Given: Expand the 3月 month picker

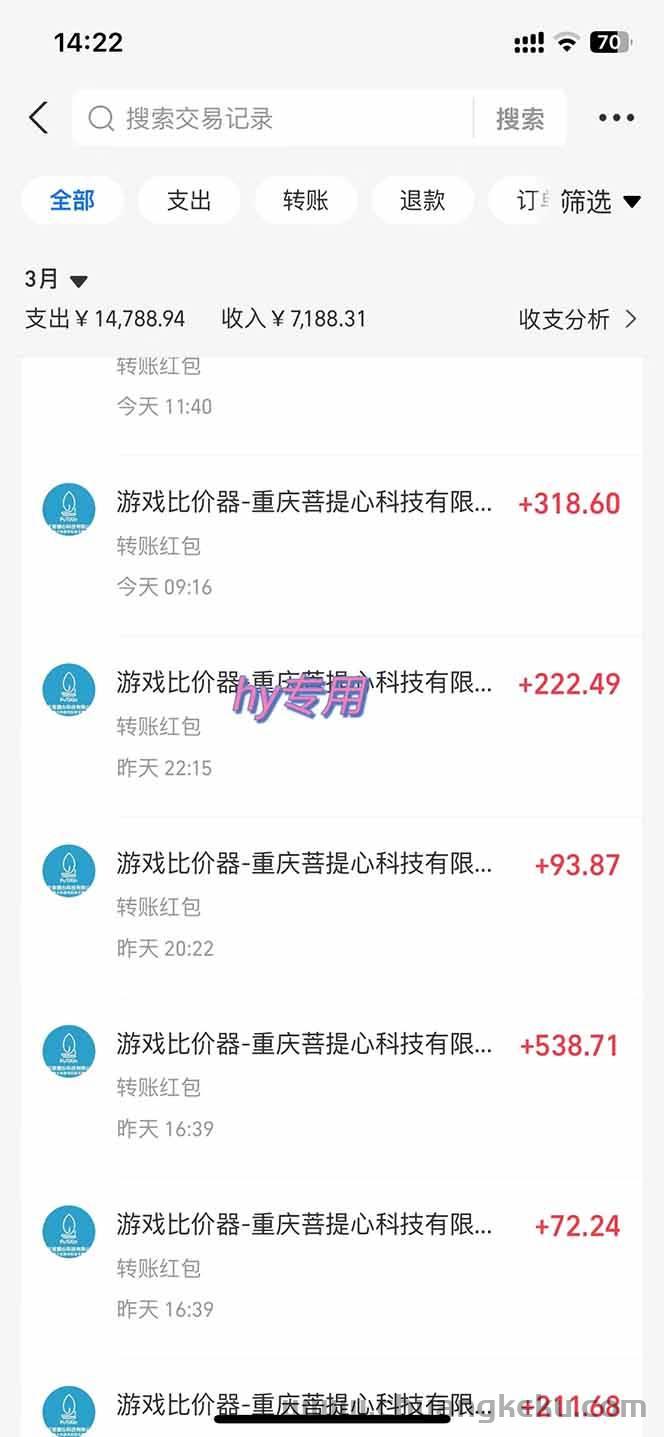Looking at the screenshot, I should tap(56, 280).
